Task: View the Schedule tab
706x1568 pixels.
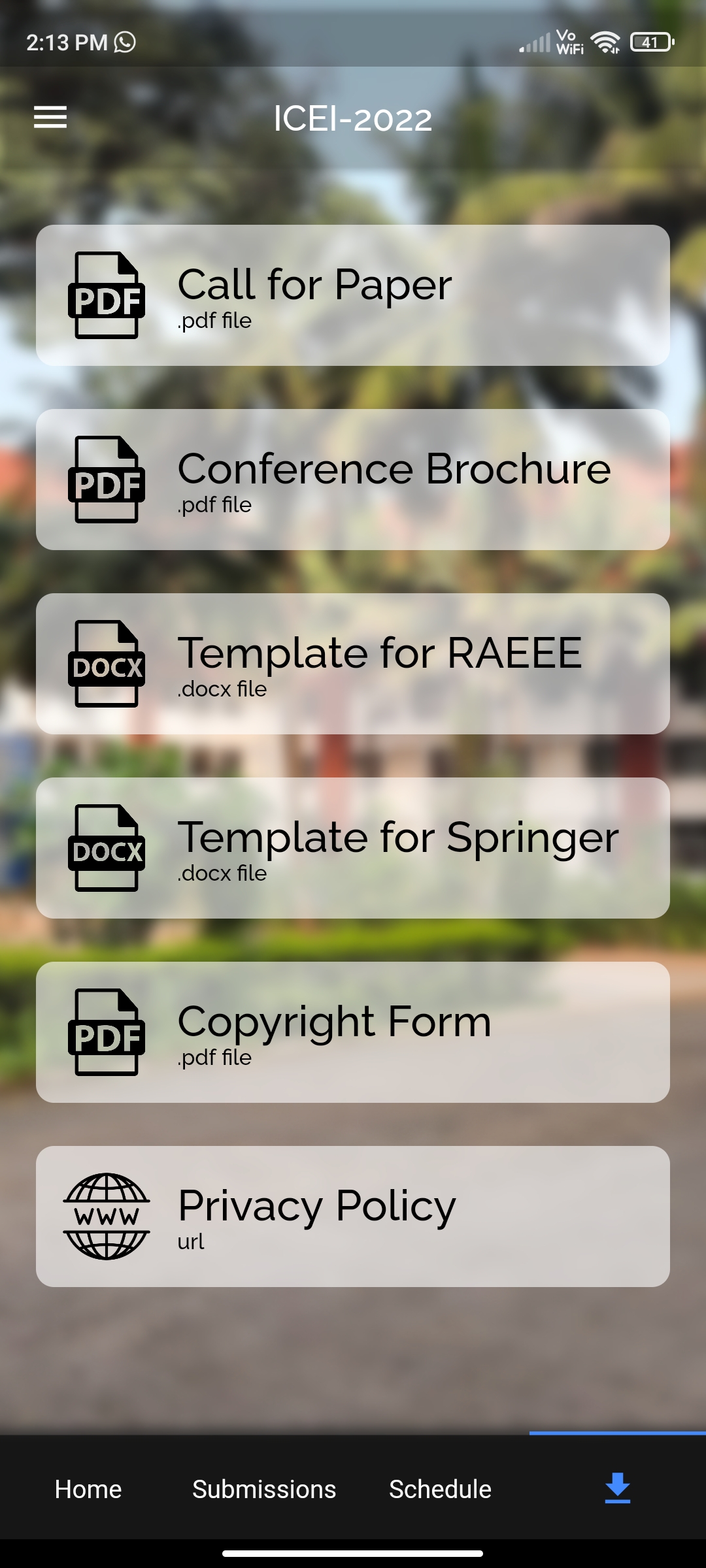Action: [440, 1489]
